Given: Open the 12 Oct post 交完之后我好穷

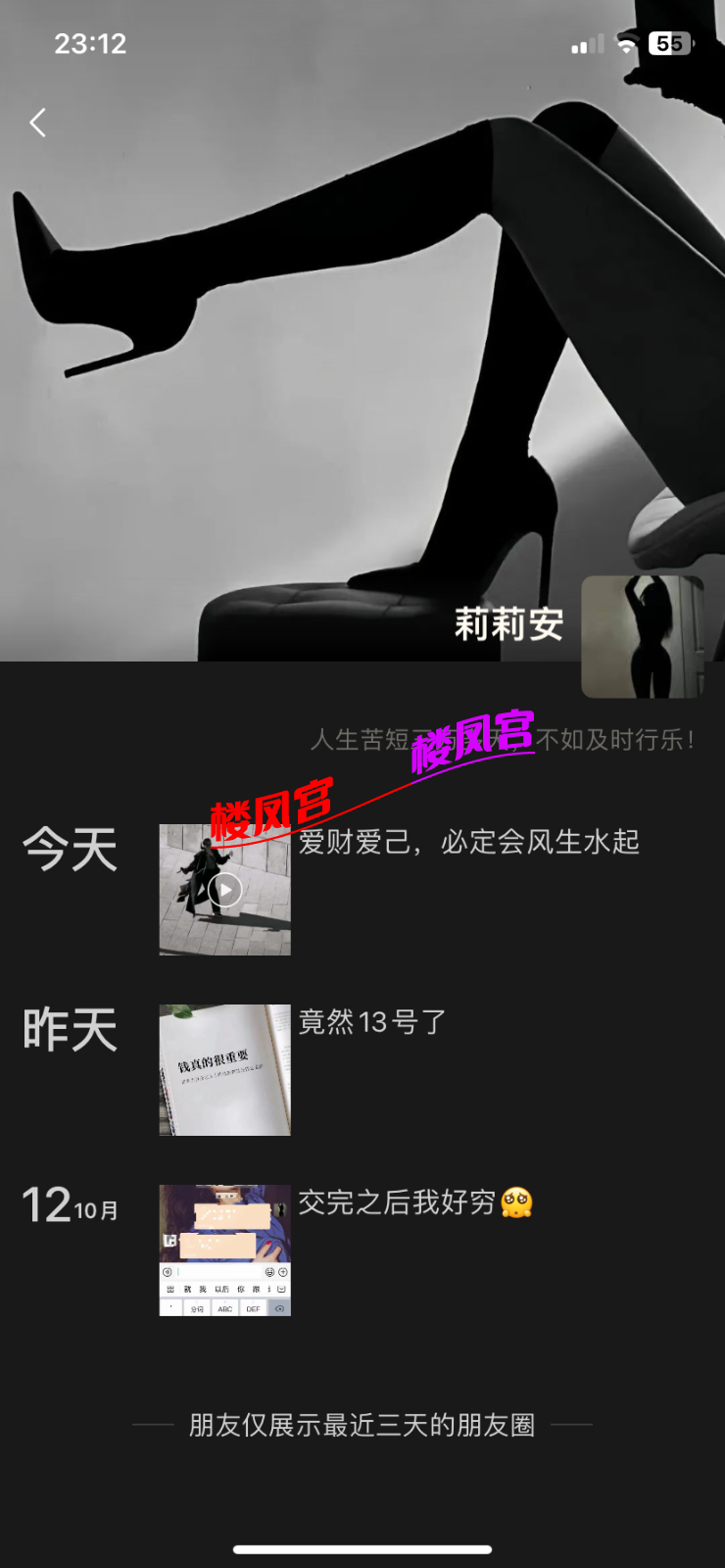Looking at the screenshot, I should (x=225, y=1250).
